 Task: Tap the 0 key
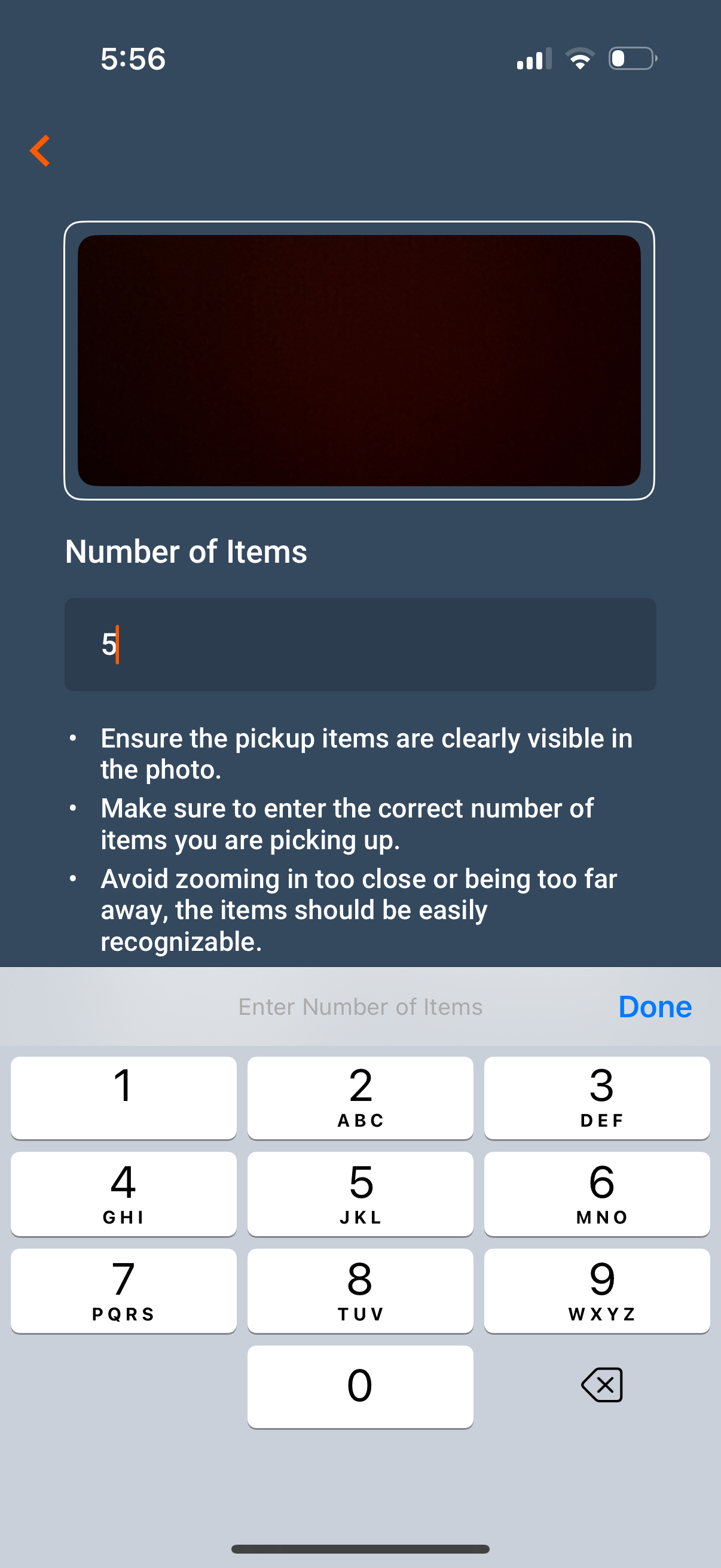point(360,1386)
